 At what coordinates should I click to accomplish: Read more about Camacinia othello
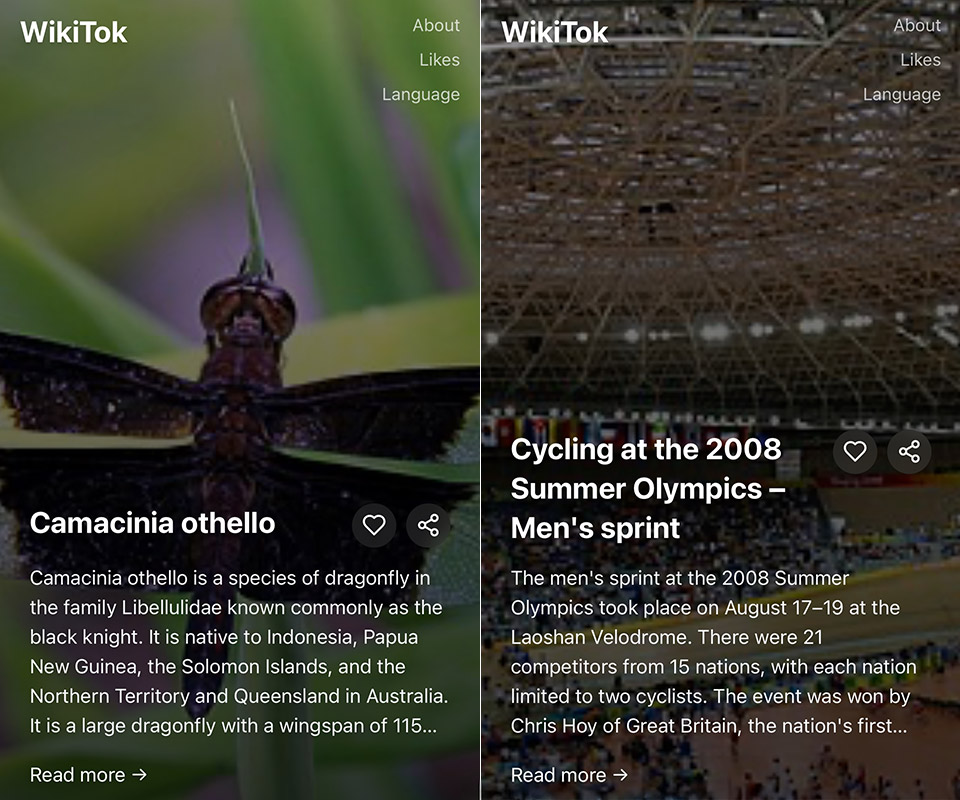(x=88, y=775)
